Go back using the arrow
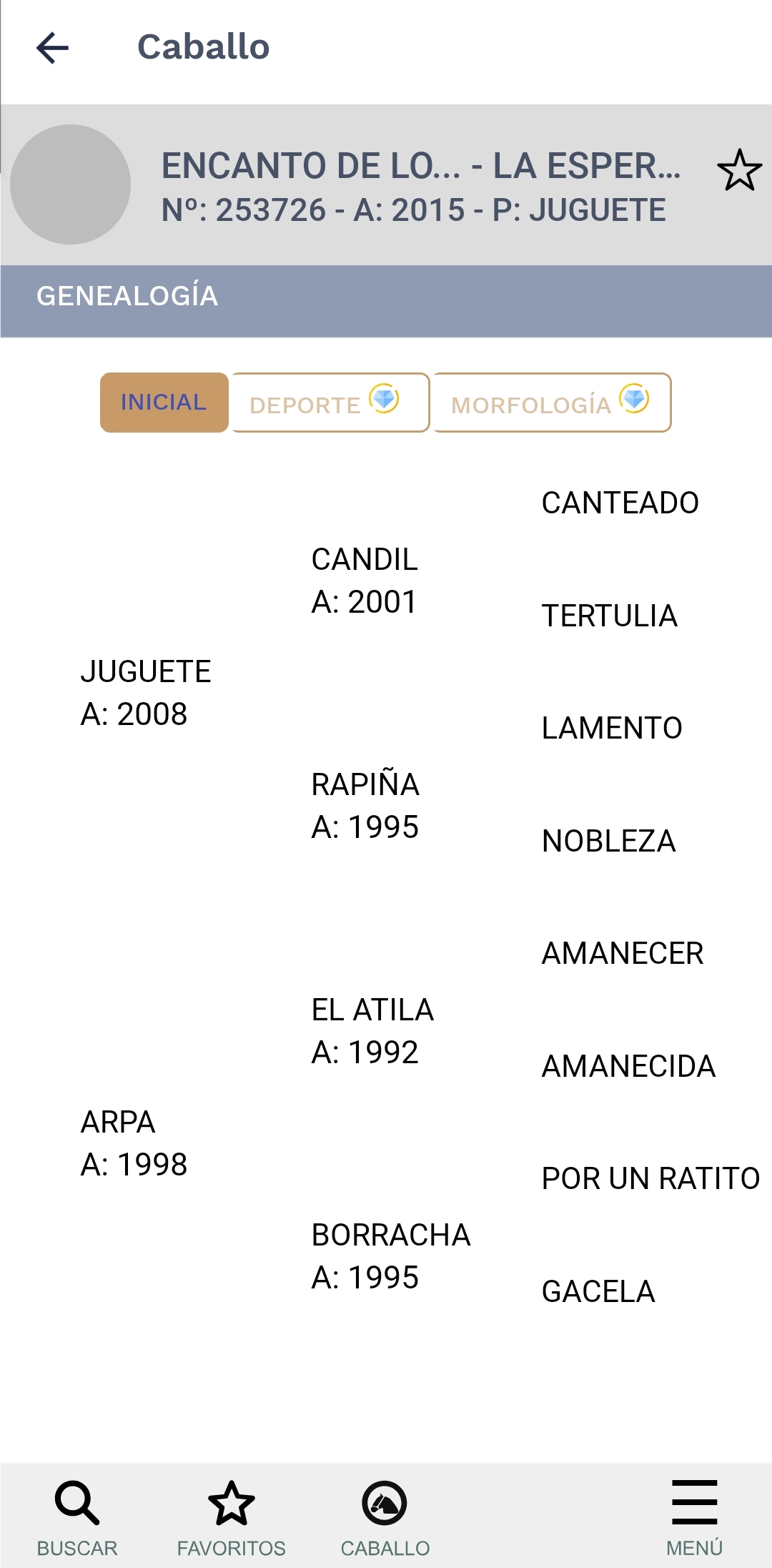772x1568 pixels. (53, 49)
